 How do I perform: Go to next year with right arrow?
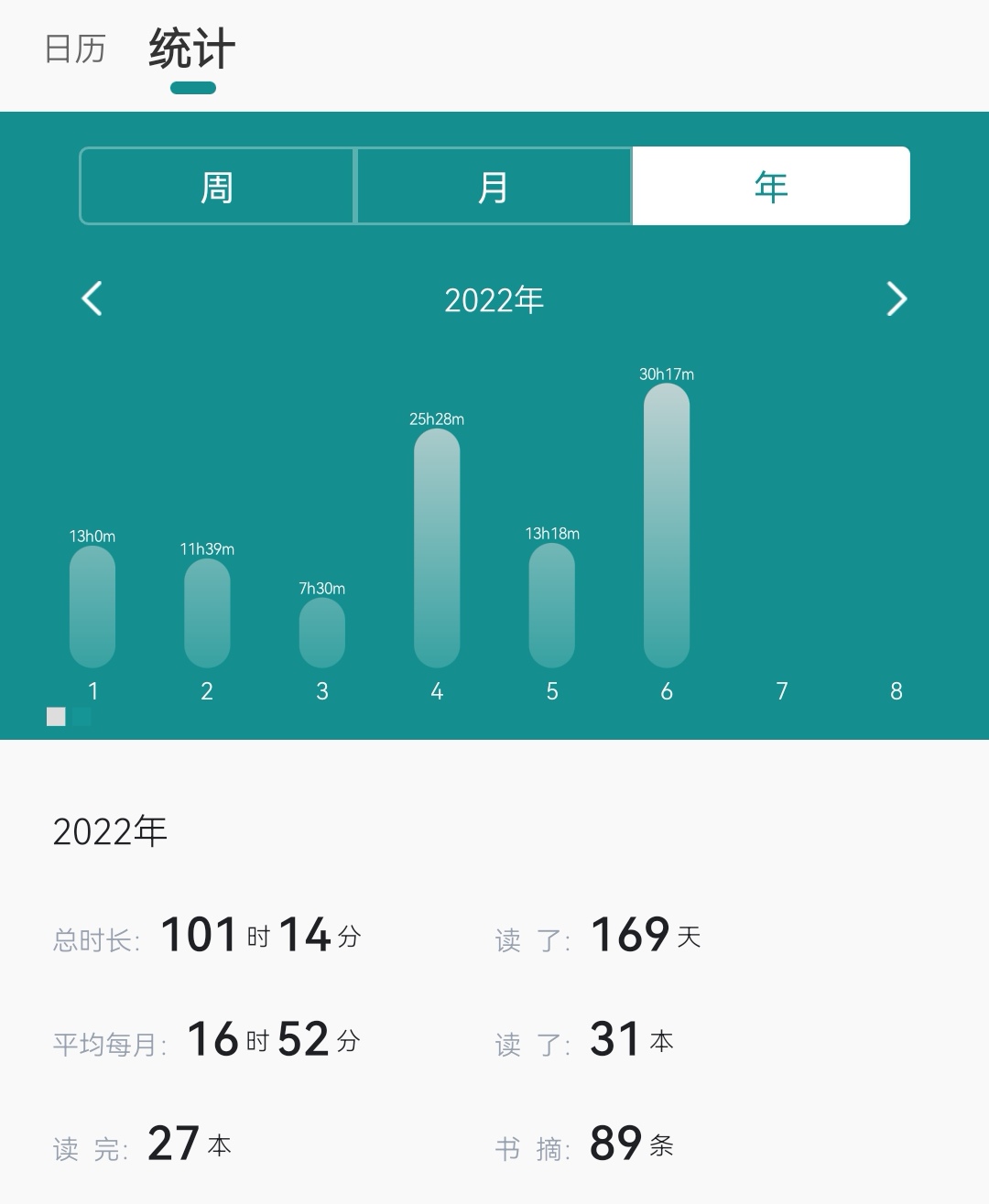pos(897,298)
